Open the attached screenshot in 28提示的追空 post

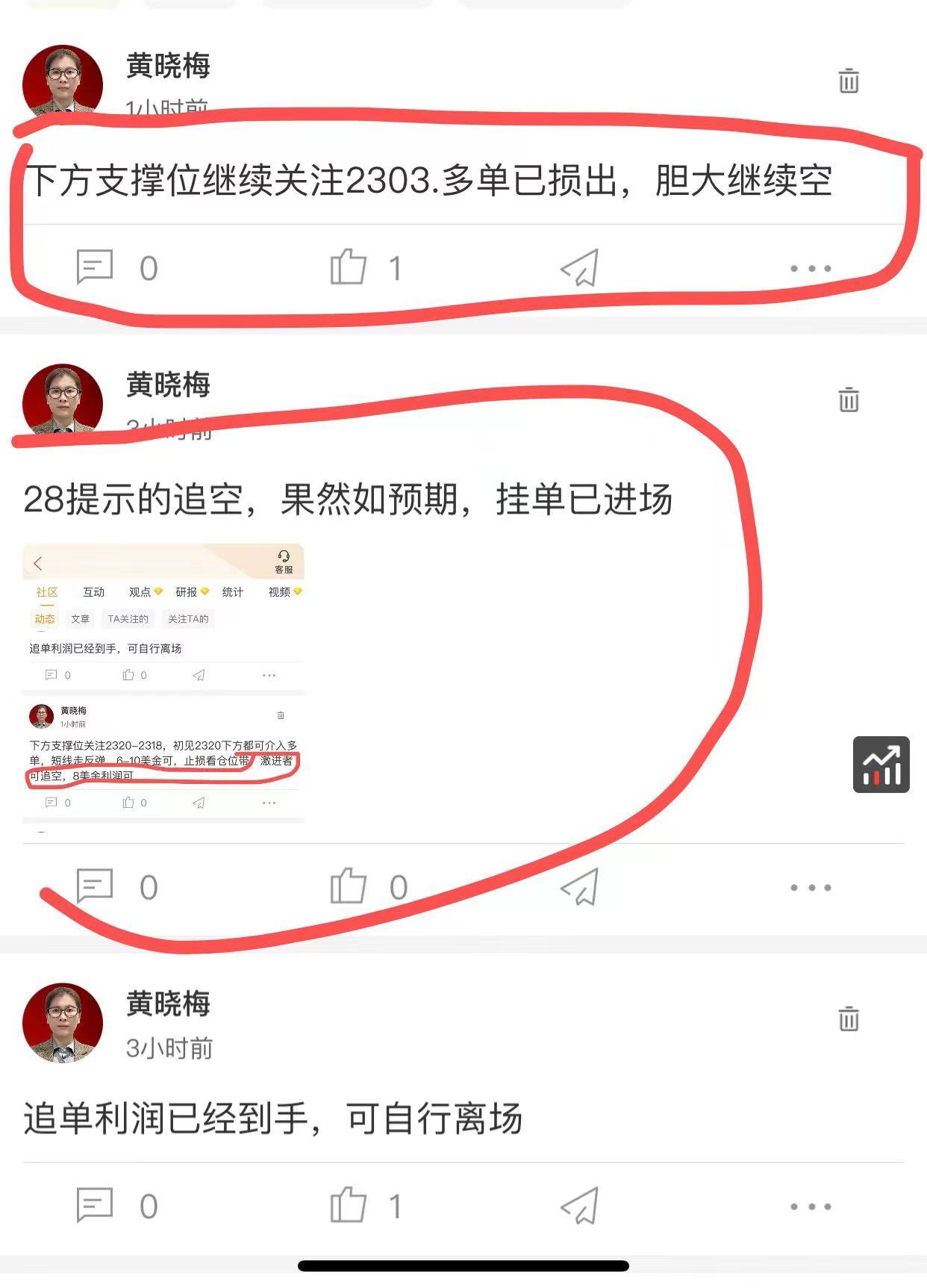coord(163,683)
